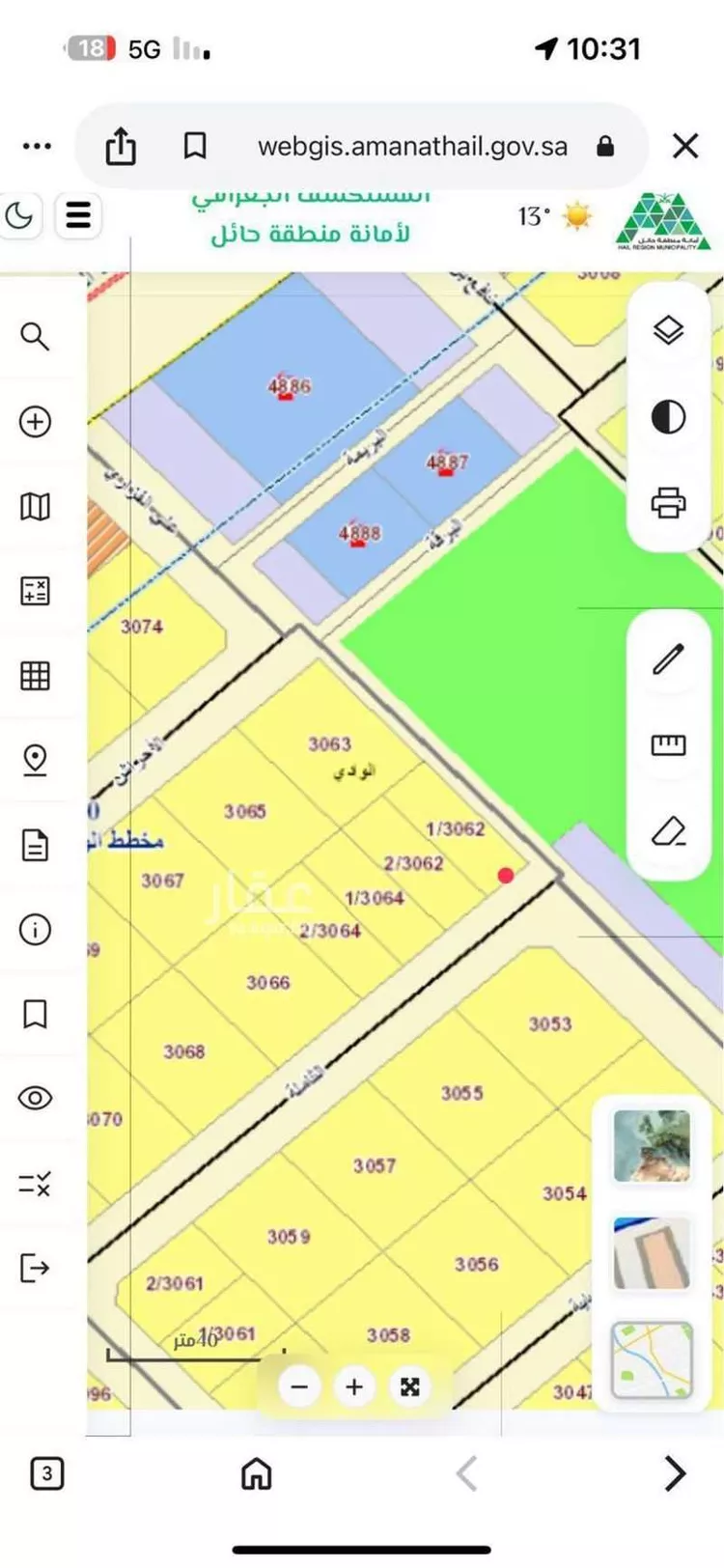Open the measurement ruler tool

[x=668, y=743]
